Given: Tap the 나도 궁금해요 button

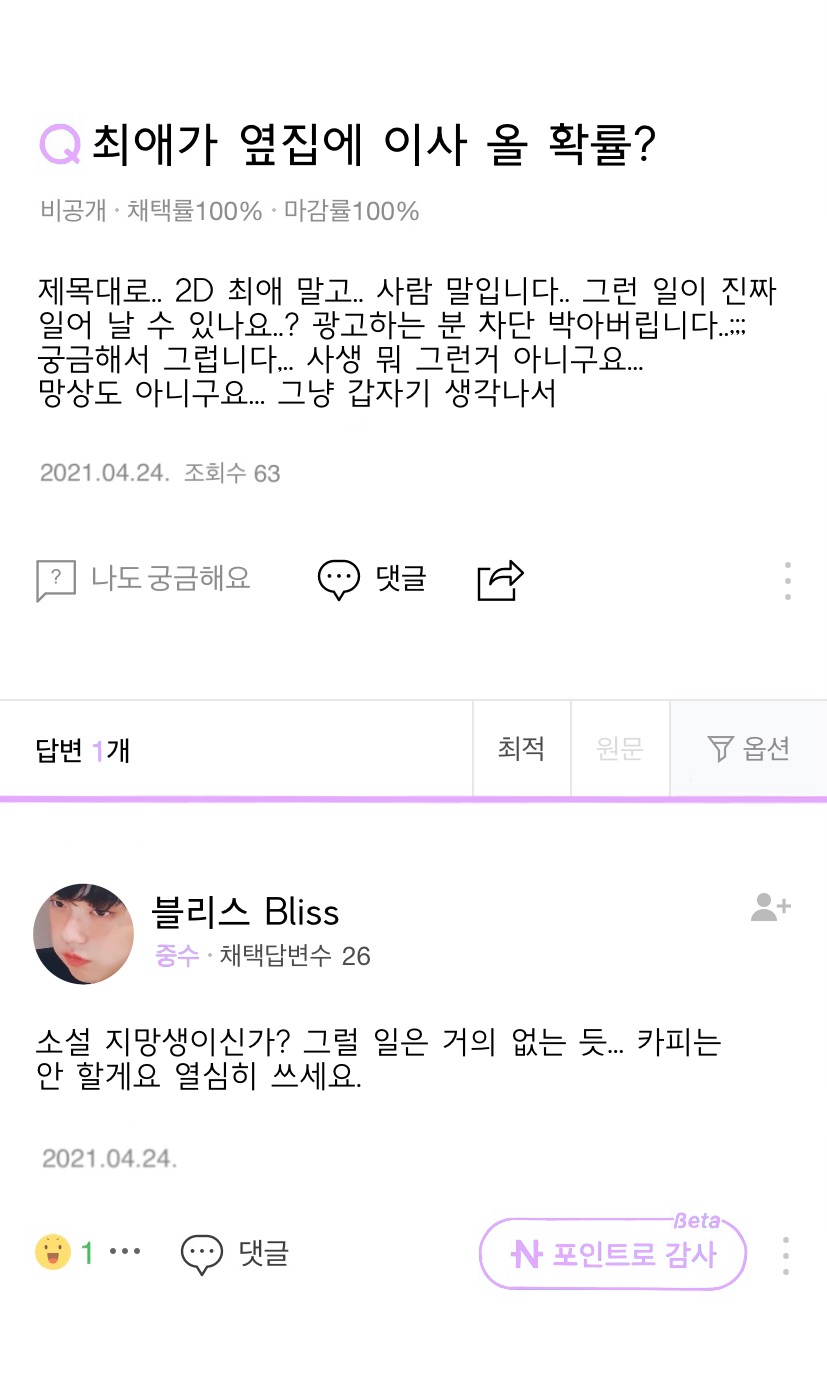Looking at the screenshot, I should tap(143, 579).
